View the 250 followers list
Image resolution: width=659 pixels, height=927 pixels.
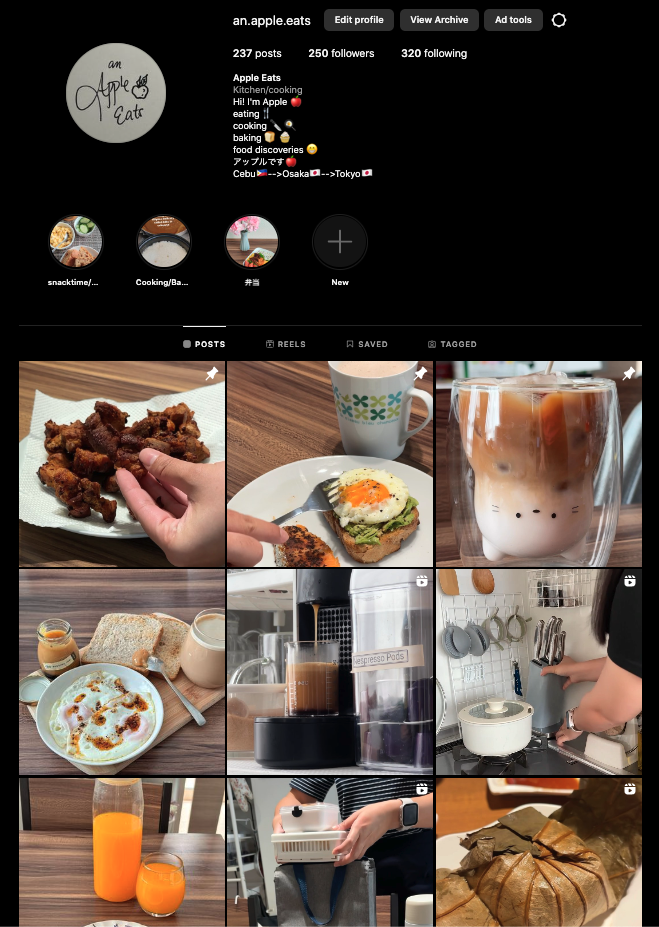click(341, 54)
